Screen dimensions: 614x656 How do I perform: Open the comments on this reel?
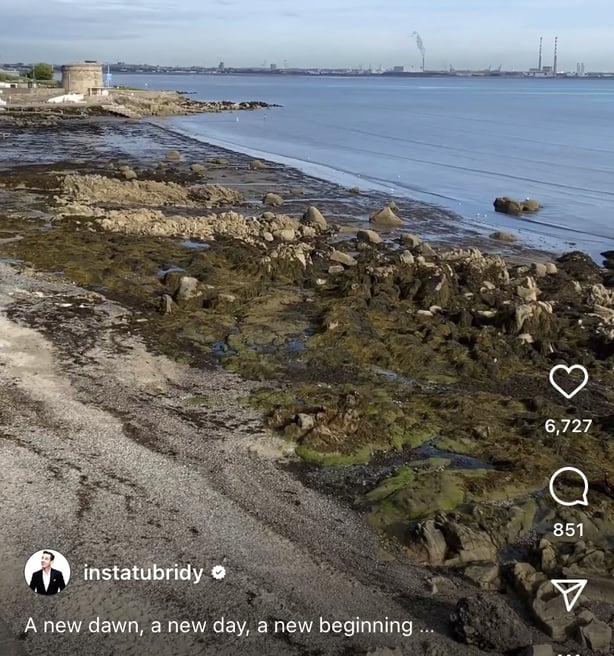[x=568, y=487]
